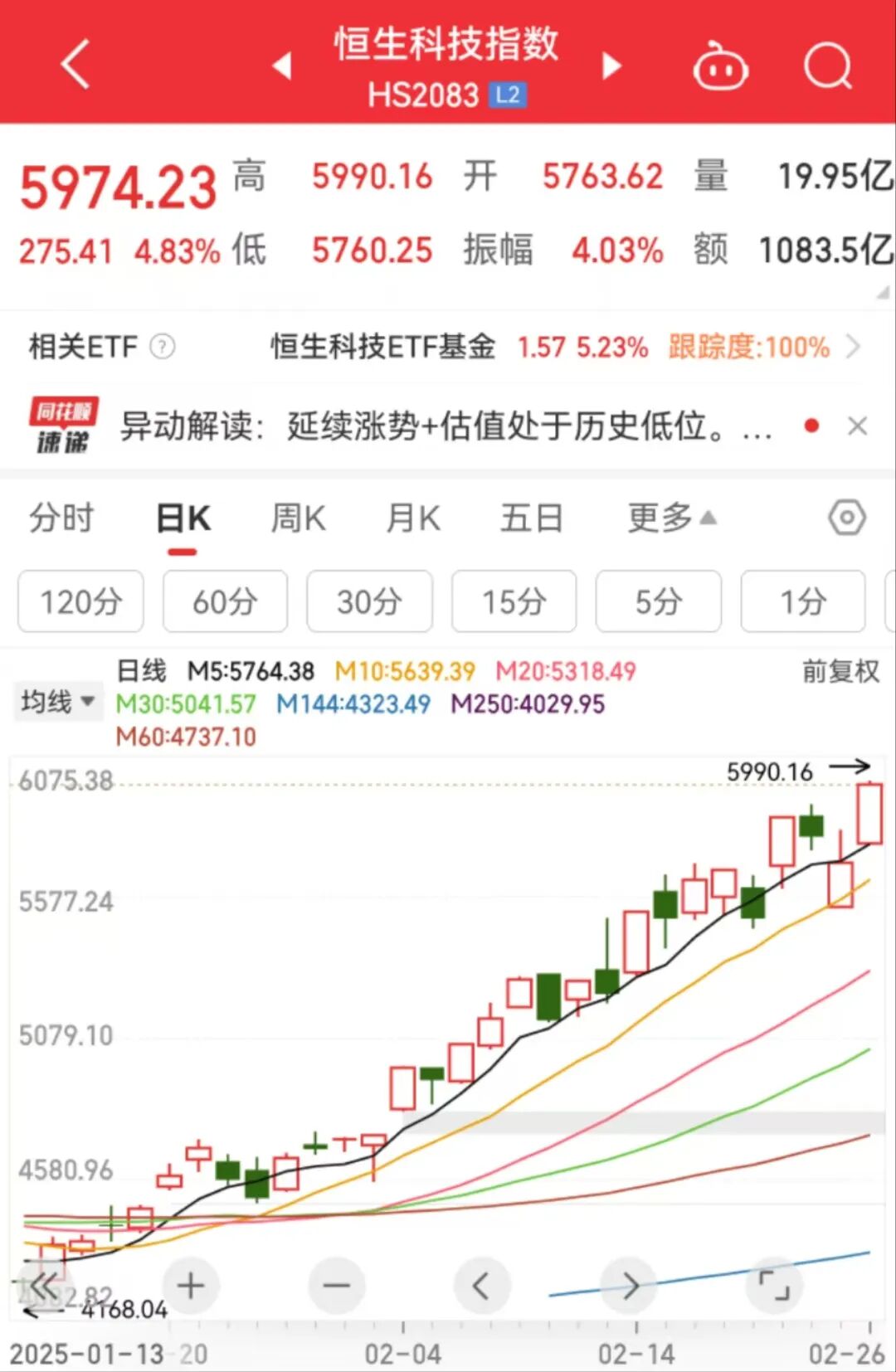Open the 均线 indicator dropdown
Screen dimensions: 896x1372
(56, 703)
